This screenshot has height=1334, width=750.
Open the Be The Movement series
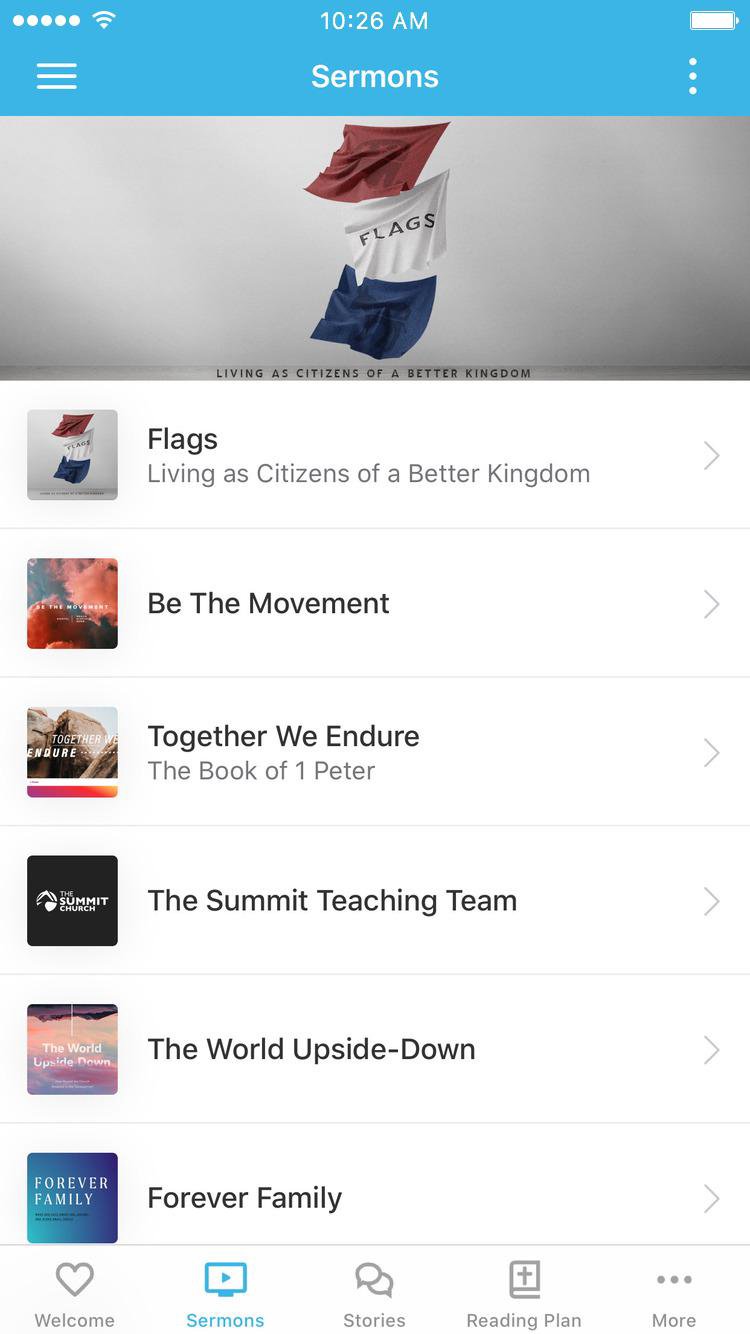[x=375, y=603]
